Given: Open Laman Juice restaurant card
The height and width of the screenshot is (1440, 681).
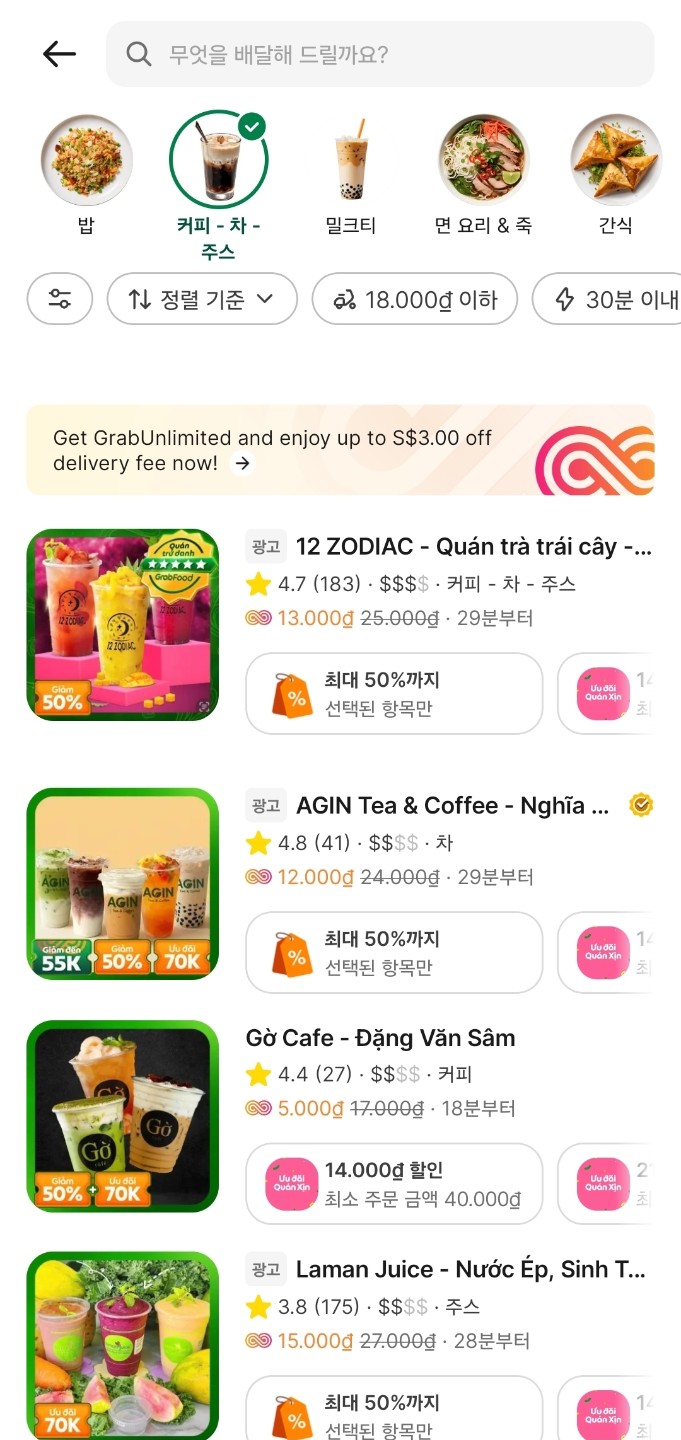Looking at the screenshot, I should point(470,1270).
